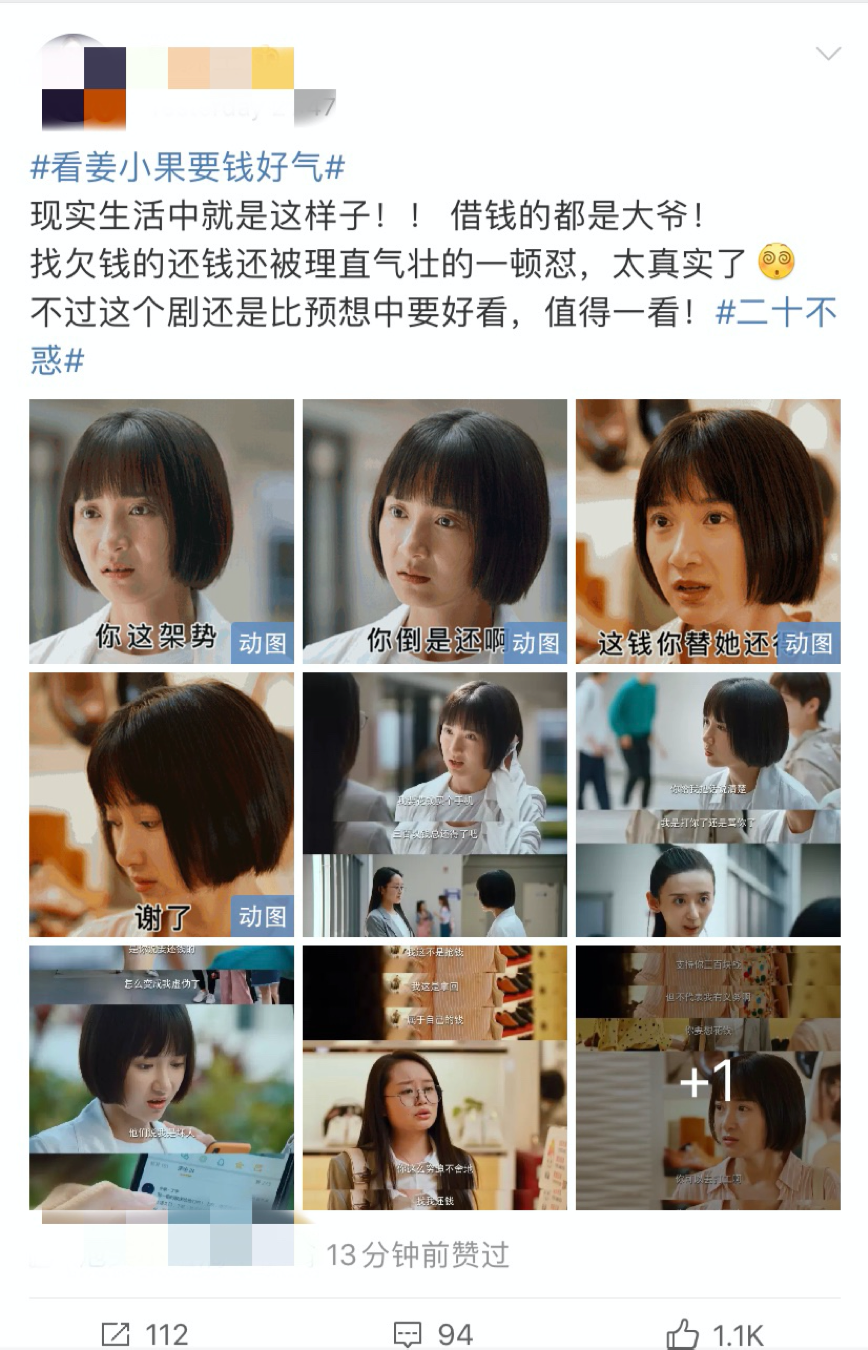The height and width of the screenshot is (1350, 868).
Task: Open the GIF captioned 你这架势
Action: point(161,531)
